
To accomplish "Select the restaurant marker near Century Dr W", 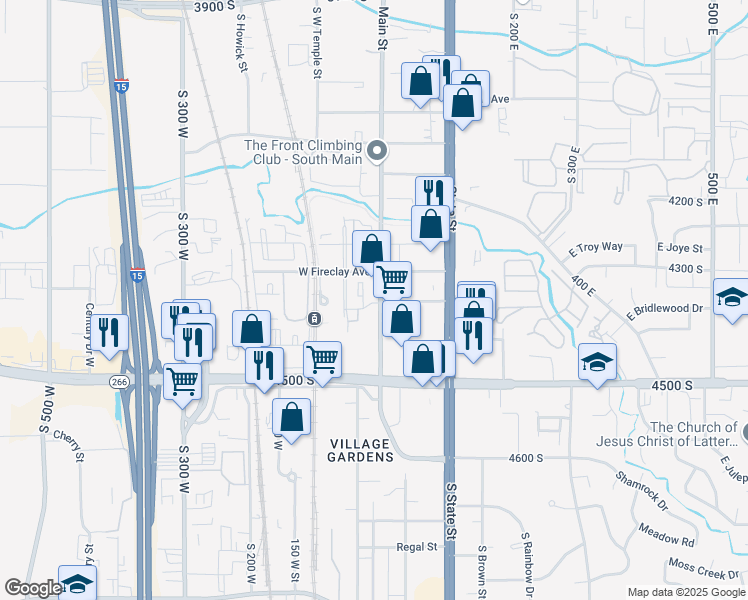I will tap(110, 330).
